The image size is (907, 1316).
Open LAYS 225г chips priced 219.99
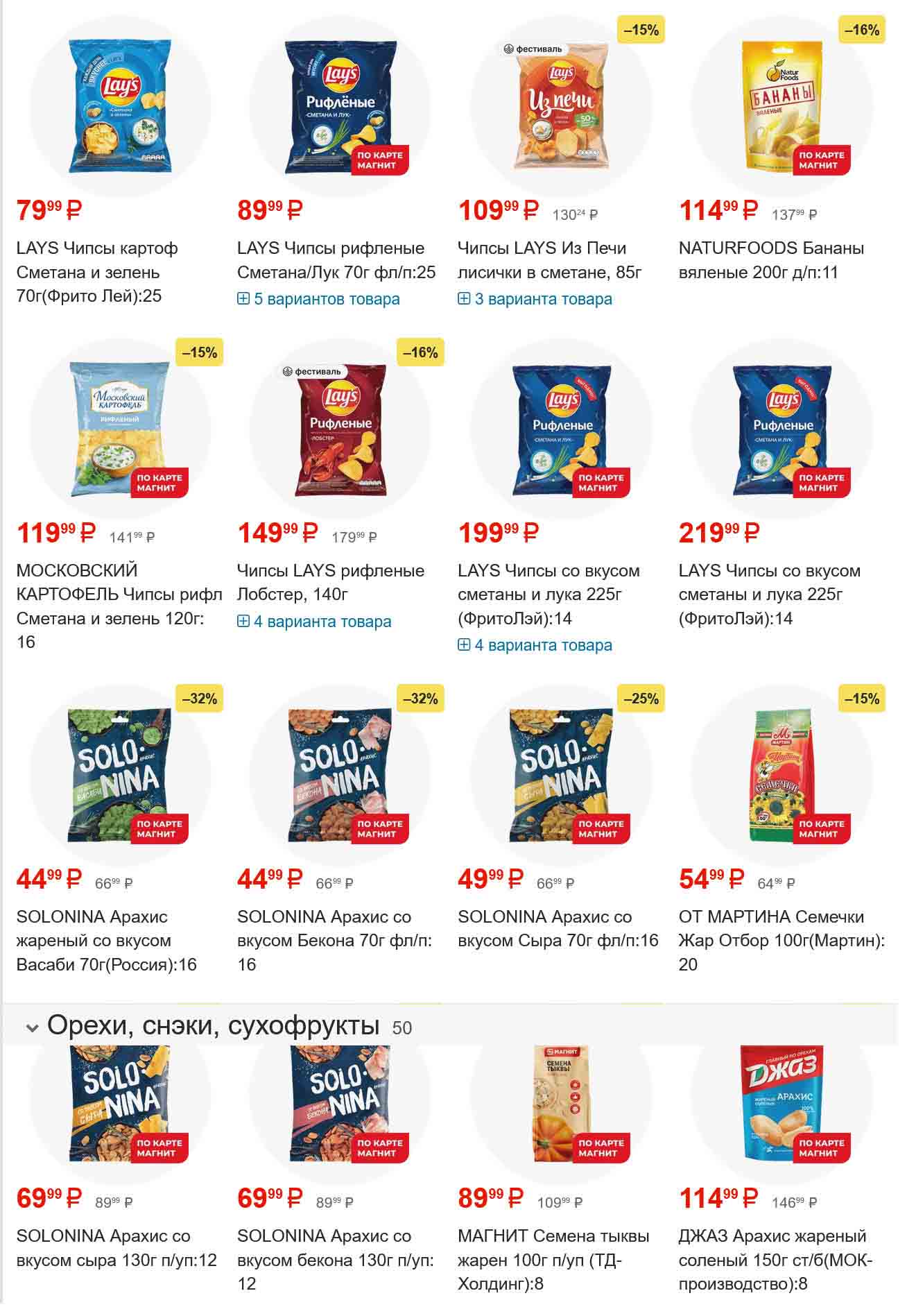[770, 594]
